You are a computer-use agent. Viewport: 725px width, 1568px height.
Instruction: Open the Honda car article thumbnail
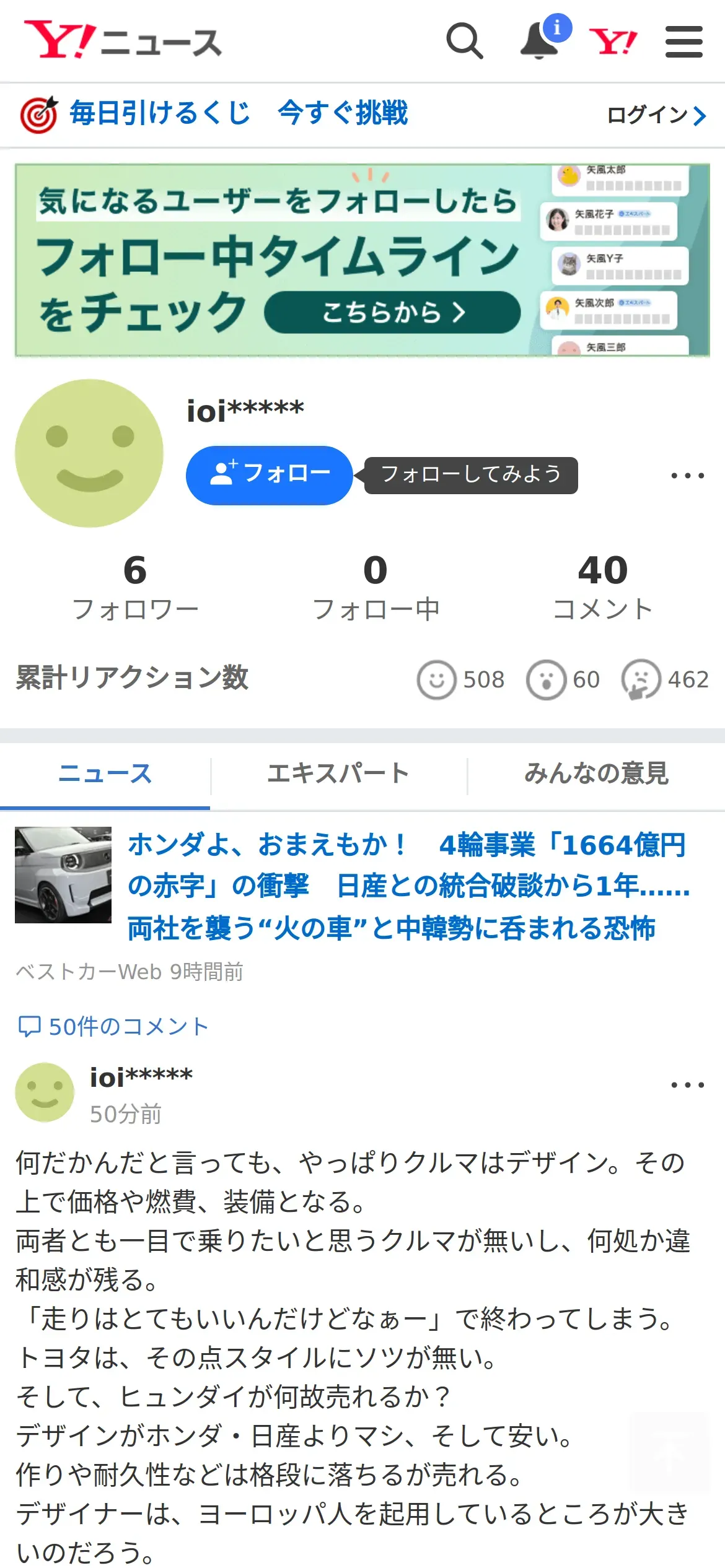(63, 875)
